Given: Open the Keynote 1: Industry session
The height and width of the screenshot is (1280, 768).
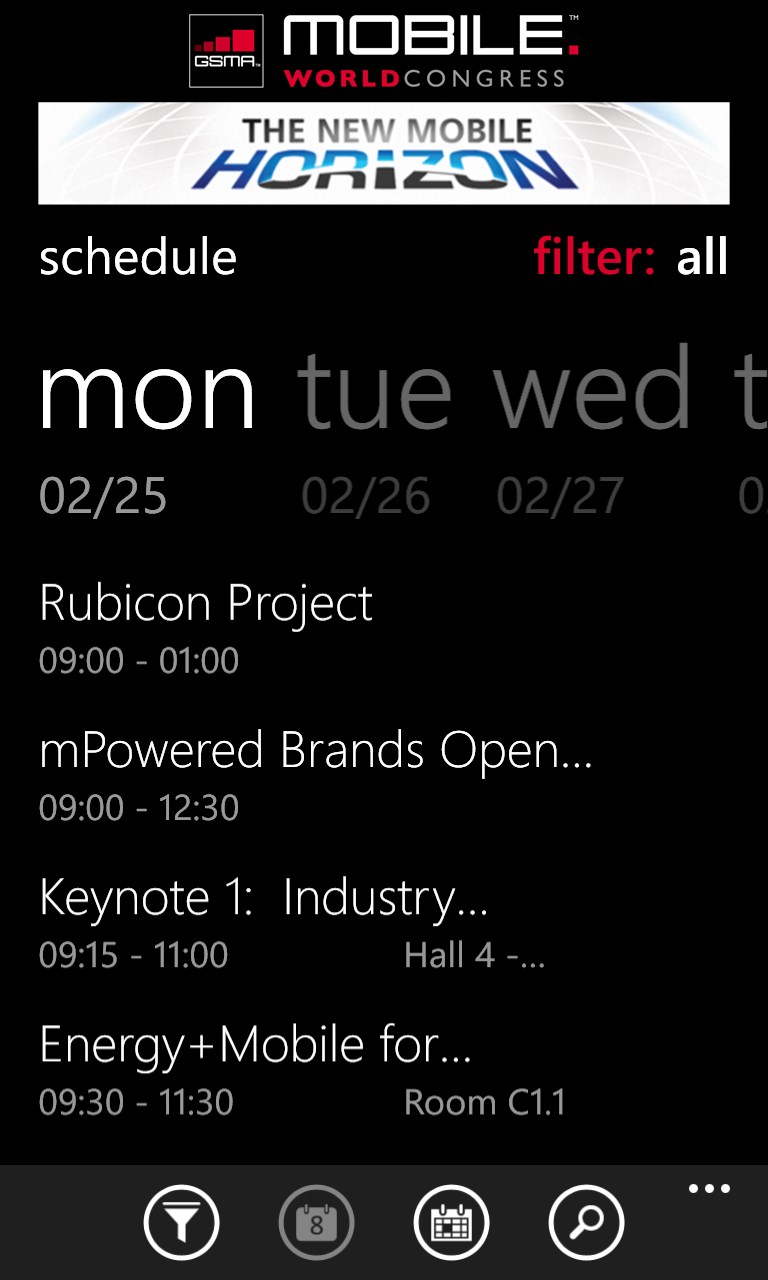Looking at the screenshot, I should coord(263,920).
